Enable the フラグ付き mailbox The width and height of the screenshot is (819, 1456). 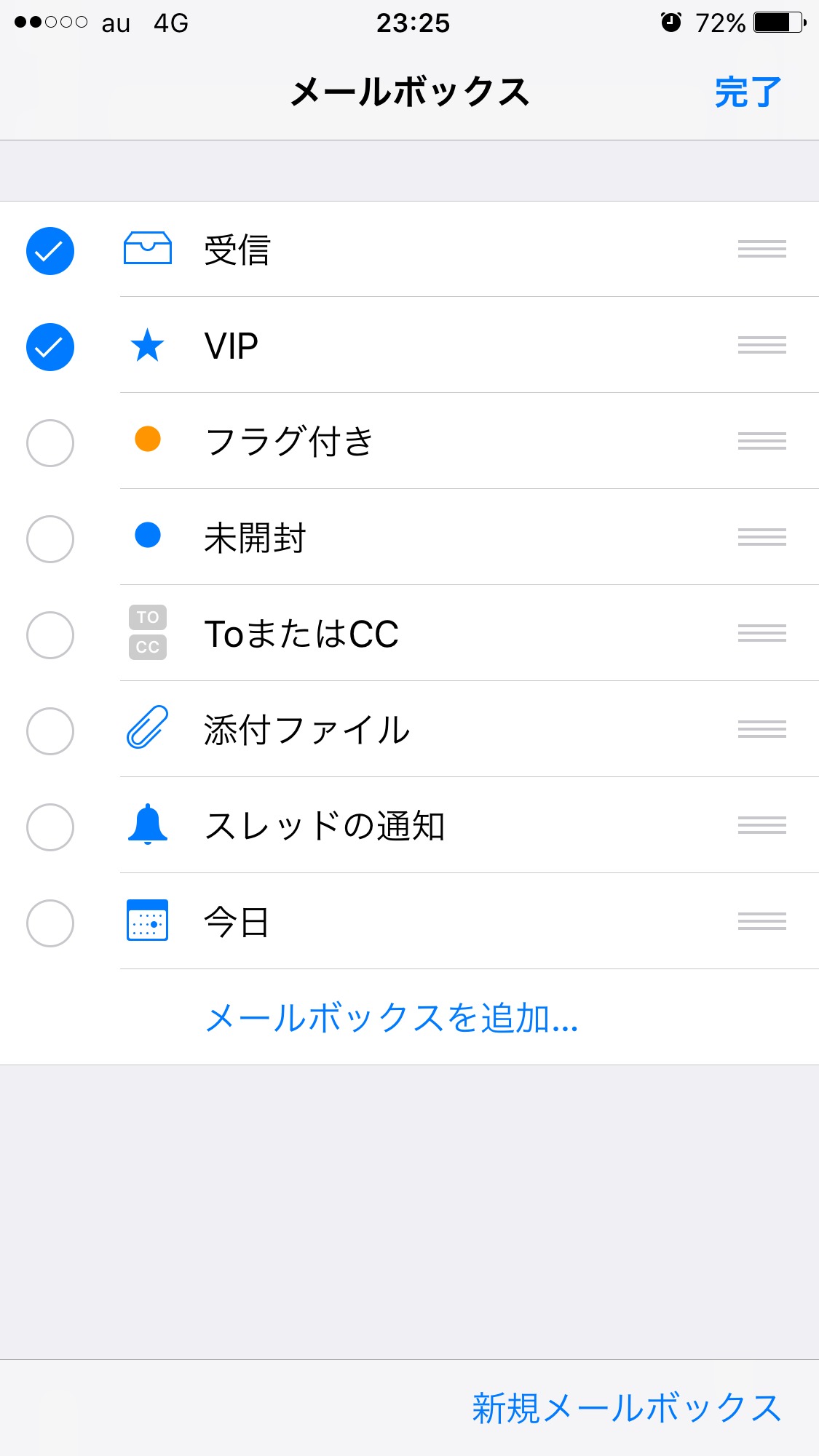click(50, 443)
